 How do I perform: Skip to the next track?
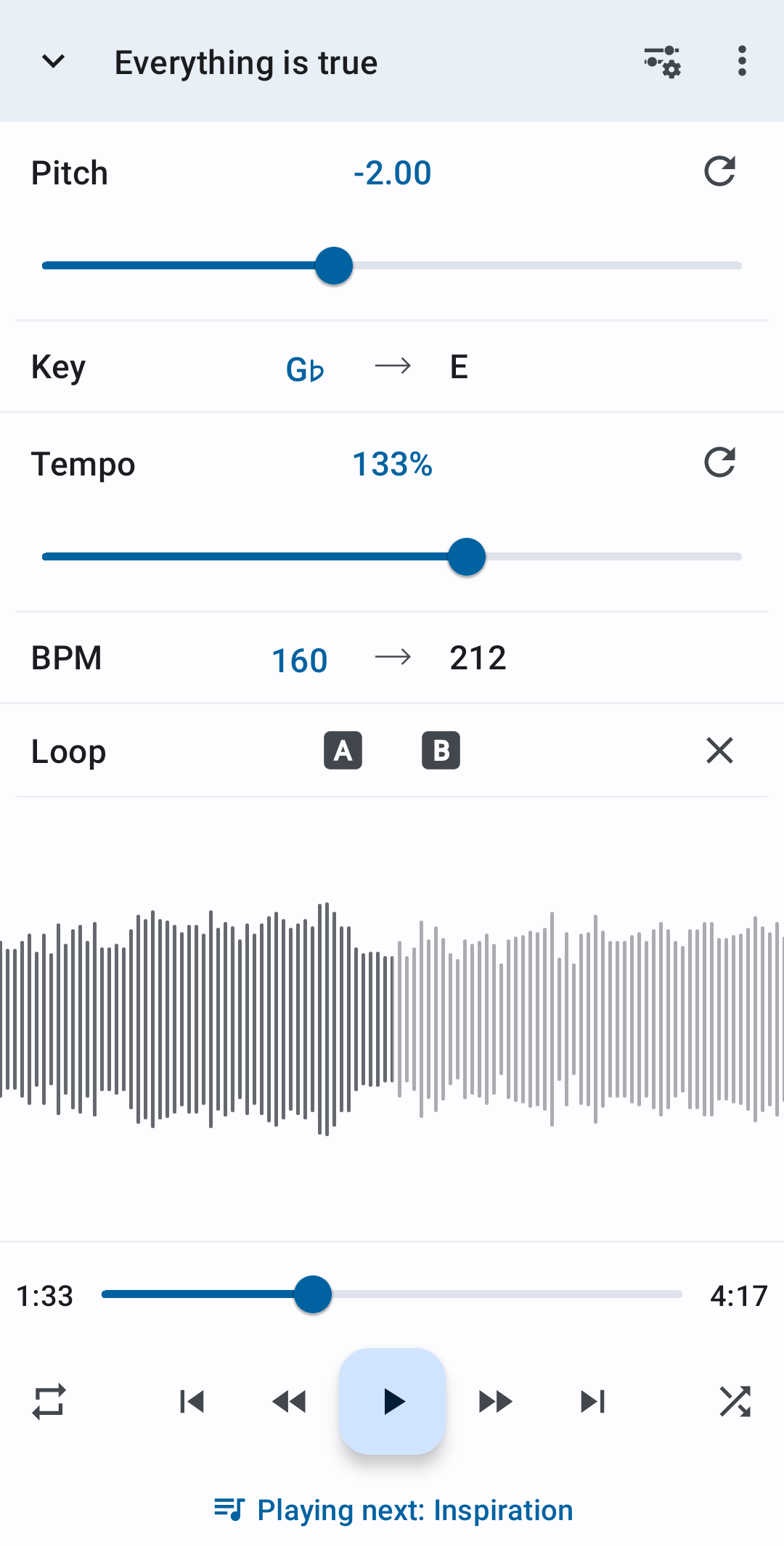[x=592, y=1401]
